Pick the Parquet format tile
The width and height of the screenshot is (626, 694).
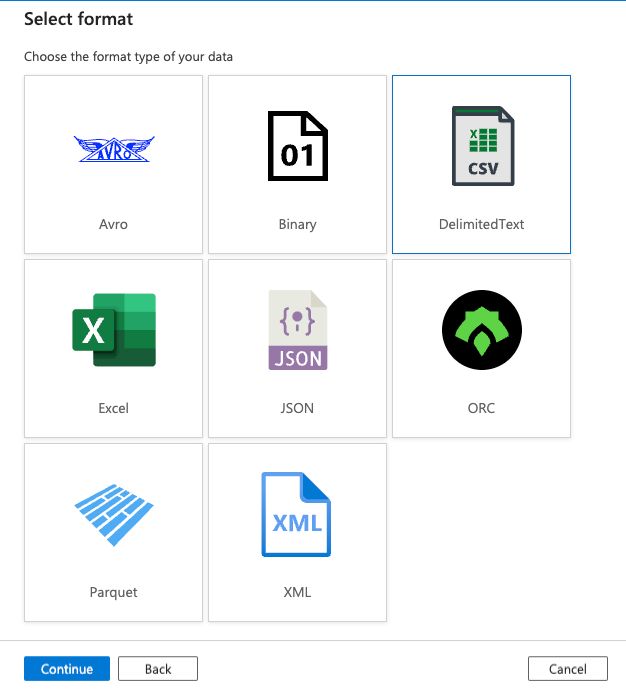(x=113, y=532)
